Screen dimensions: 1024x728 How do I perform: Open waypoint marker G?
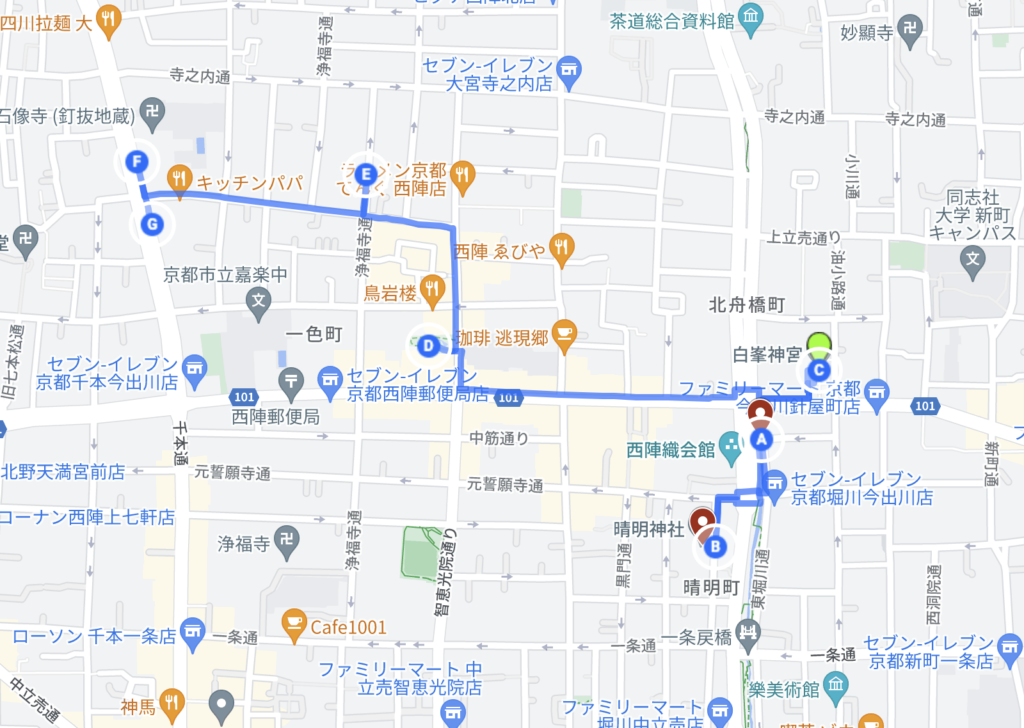click(x=152, y=225)
